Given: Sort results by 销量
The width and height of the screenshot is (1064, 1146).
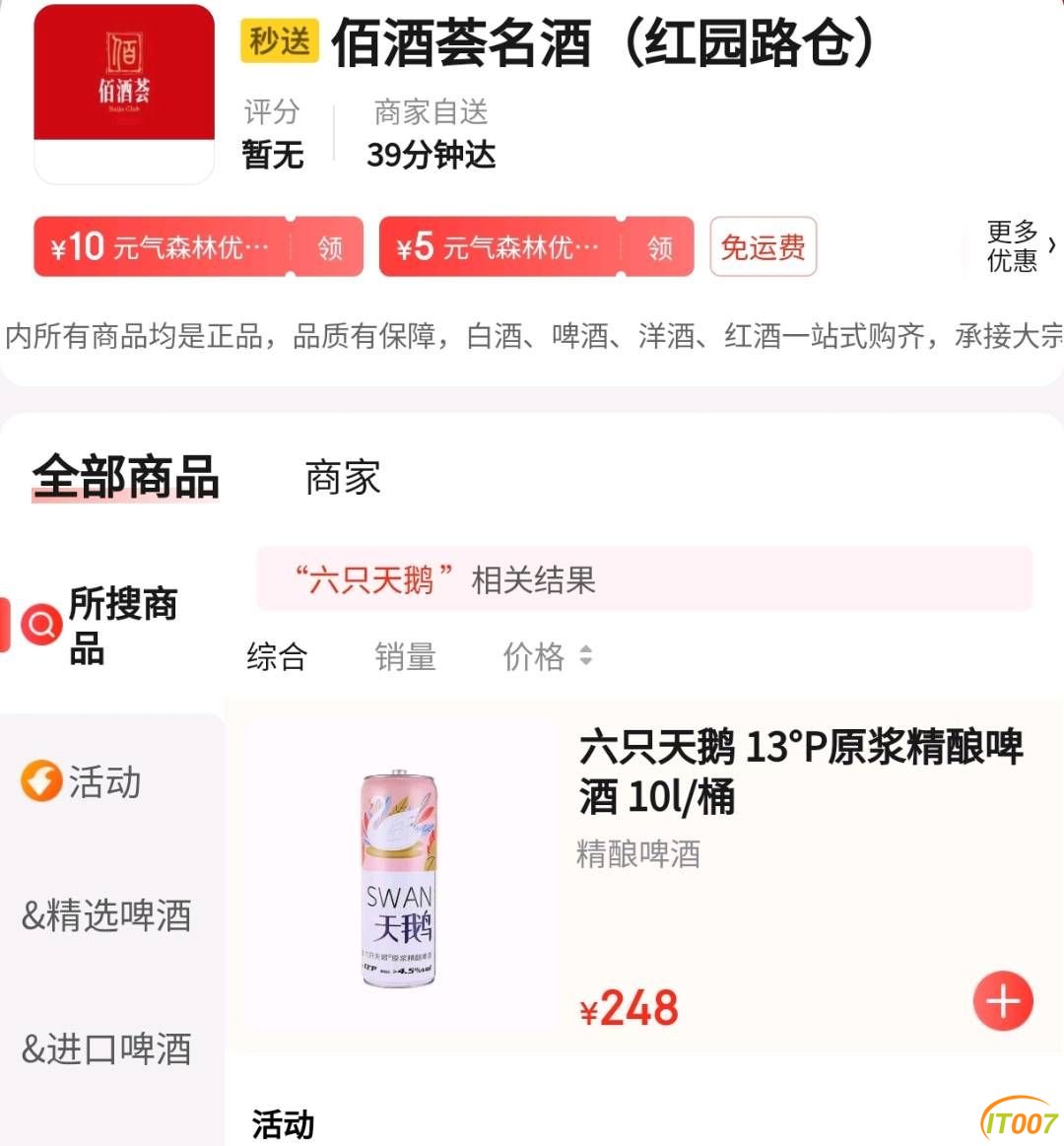Looking at the screenshot, I should click(x=405, y=656).
